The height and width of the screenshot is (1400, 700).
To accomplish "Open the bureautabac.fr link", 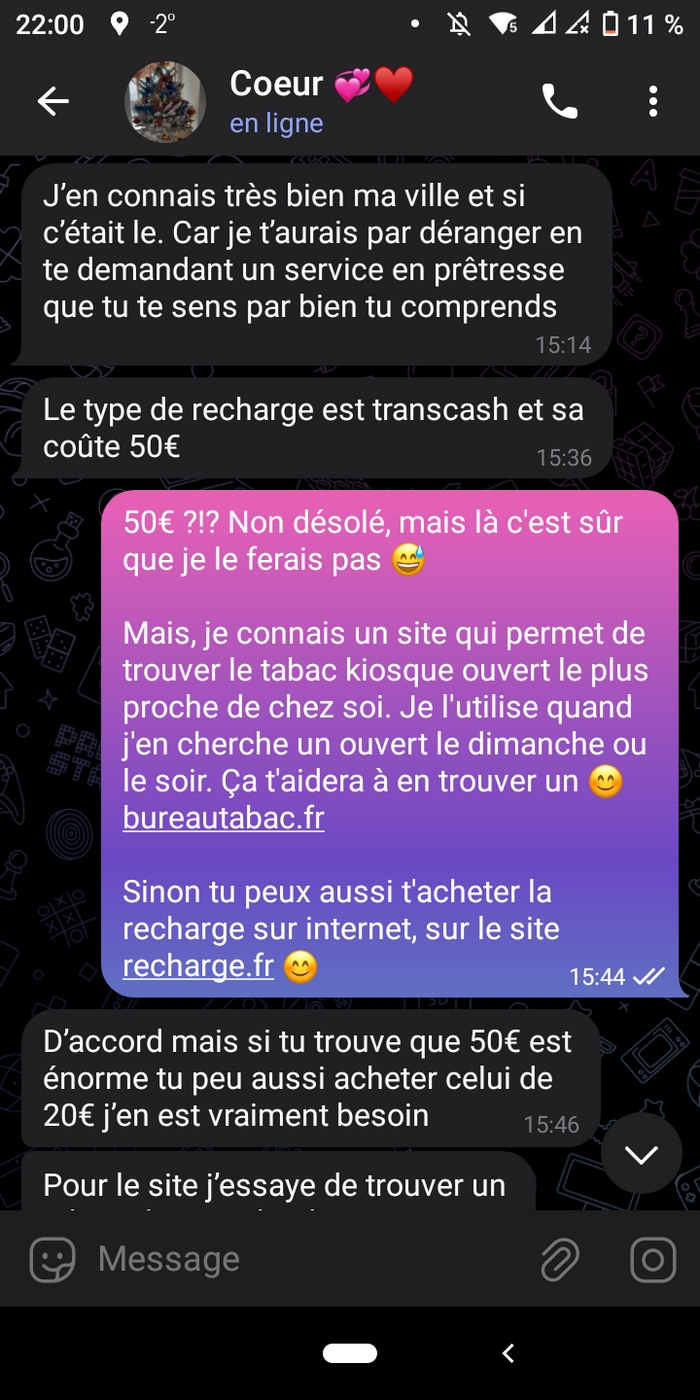I will (x=223, y=818).
